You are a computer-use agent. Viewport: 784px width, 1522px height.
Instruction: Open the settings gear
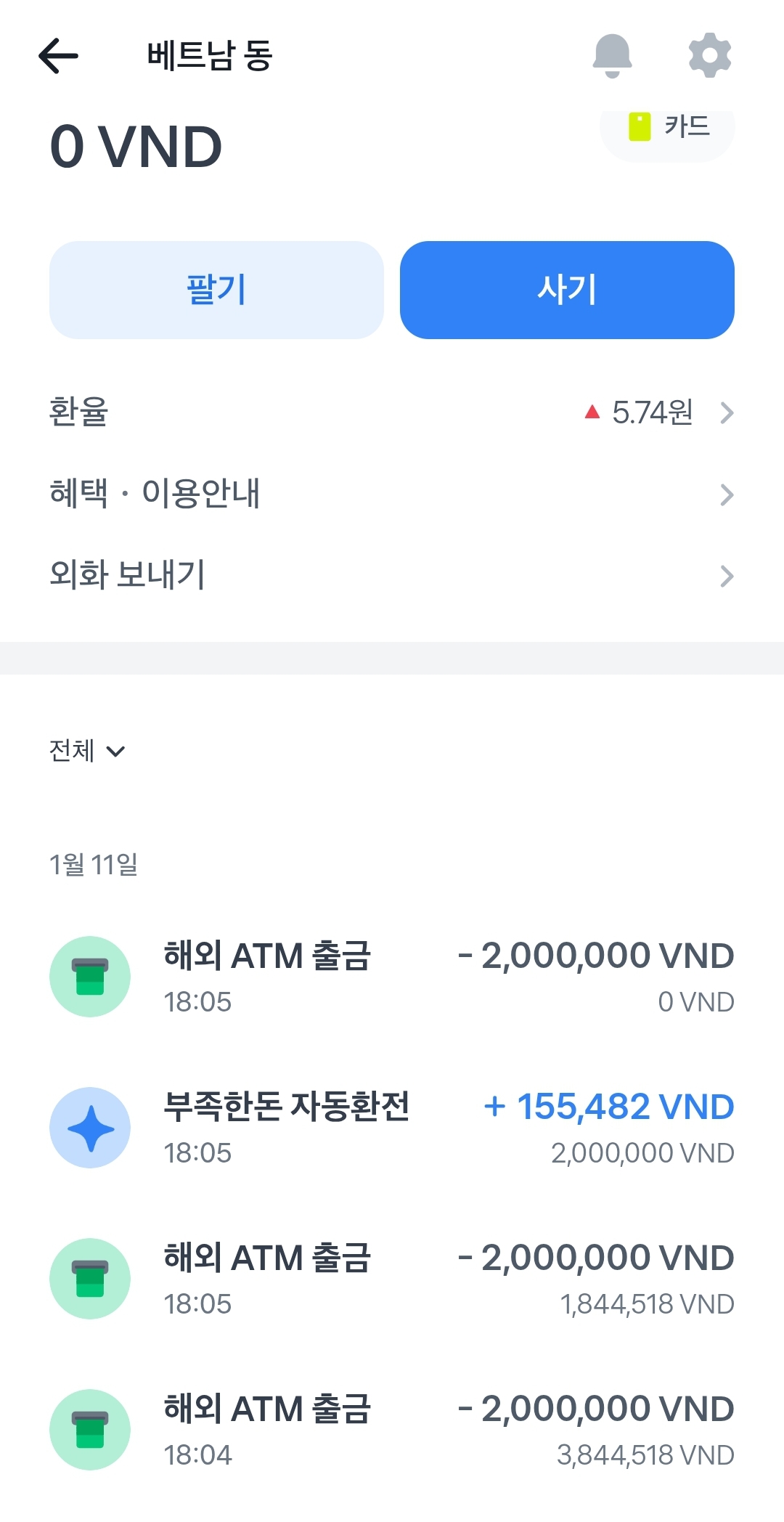(x=709, y=55)
